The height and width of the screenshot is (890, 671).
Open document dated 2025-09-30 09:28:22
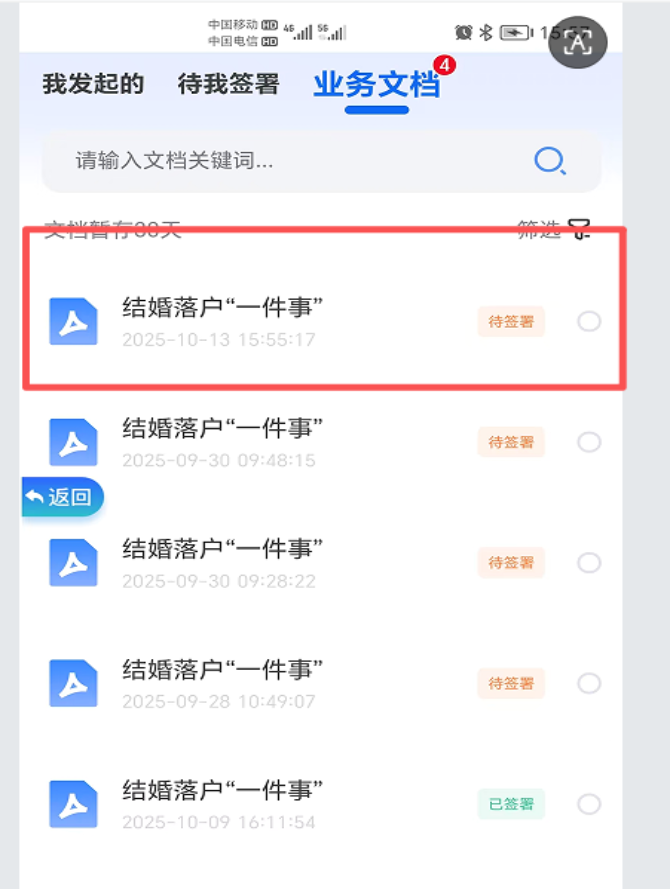[222, 562]
